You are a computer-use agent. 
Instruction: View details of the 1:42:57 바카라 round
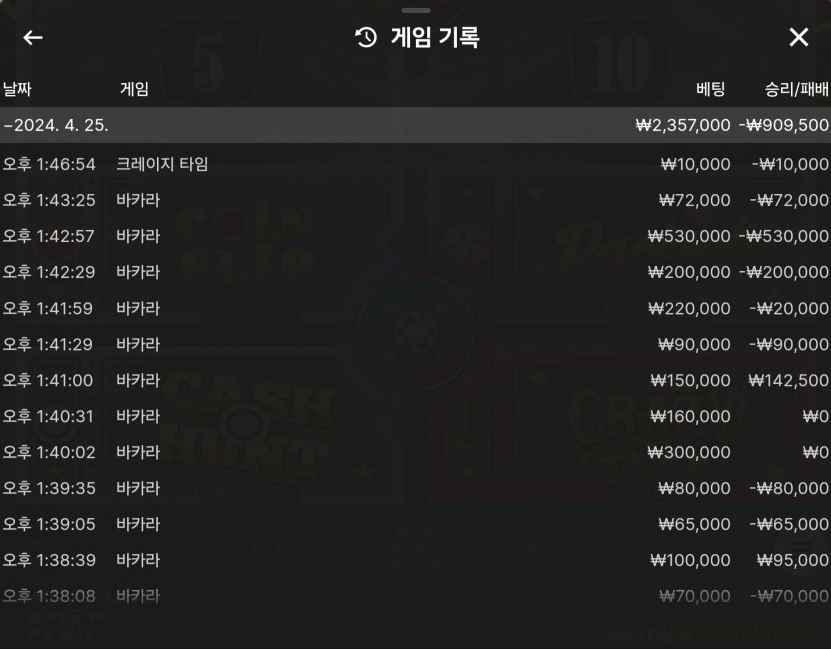(x=415, y=236)
